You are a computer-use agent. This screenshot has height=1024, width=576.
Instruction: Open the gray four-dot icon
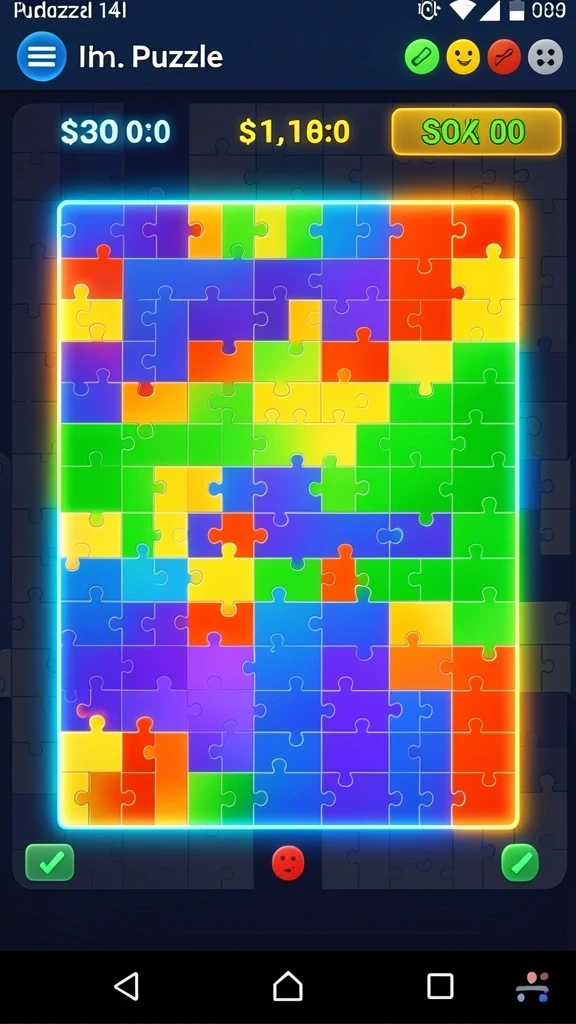tap(545, 57)
